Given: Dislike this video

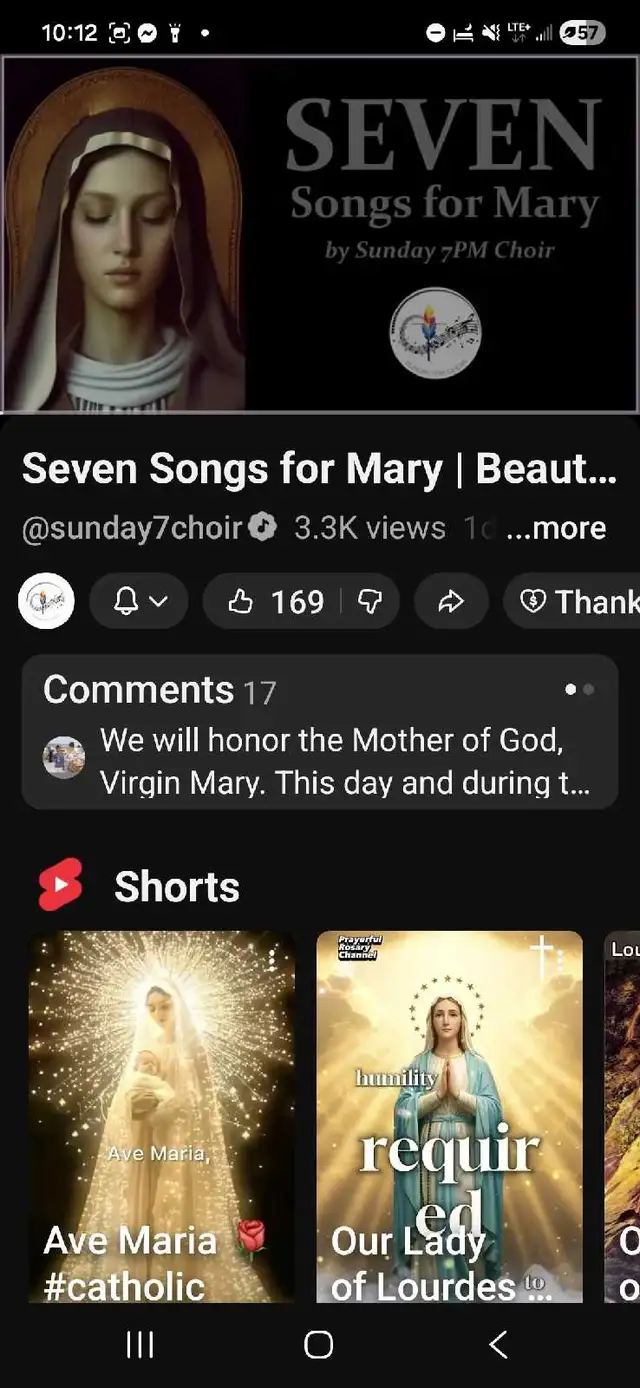Looking at the screenshot, I should pos(370,601).
